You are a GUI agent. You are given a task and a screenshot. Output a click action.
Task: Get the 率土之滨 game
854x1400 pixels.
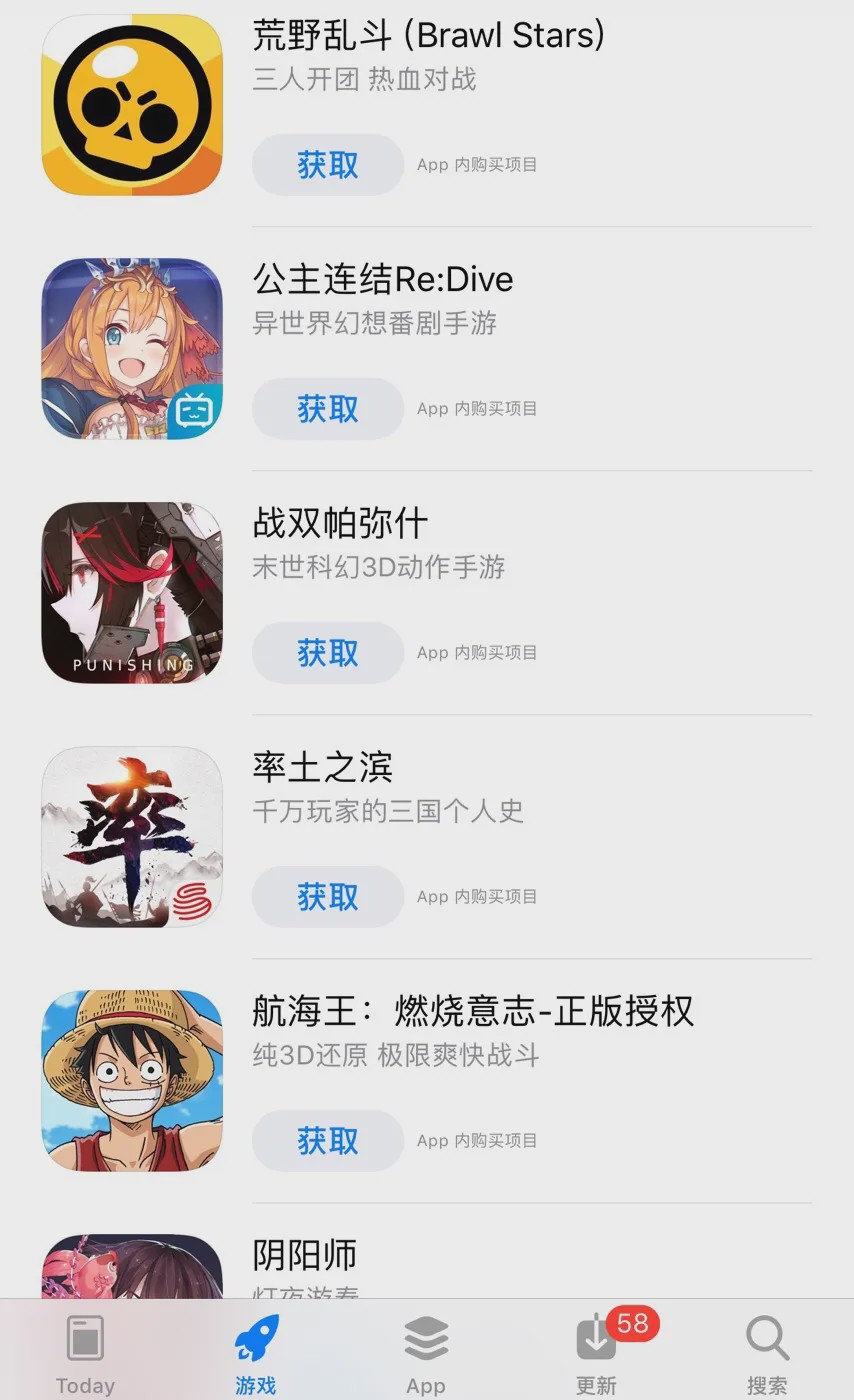click(x=327, y=897)
